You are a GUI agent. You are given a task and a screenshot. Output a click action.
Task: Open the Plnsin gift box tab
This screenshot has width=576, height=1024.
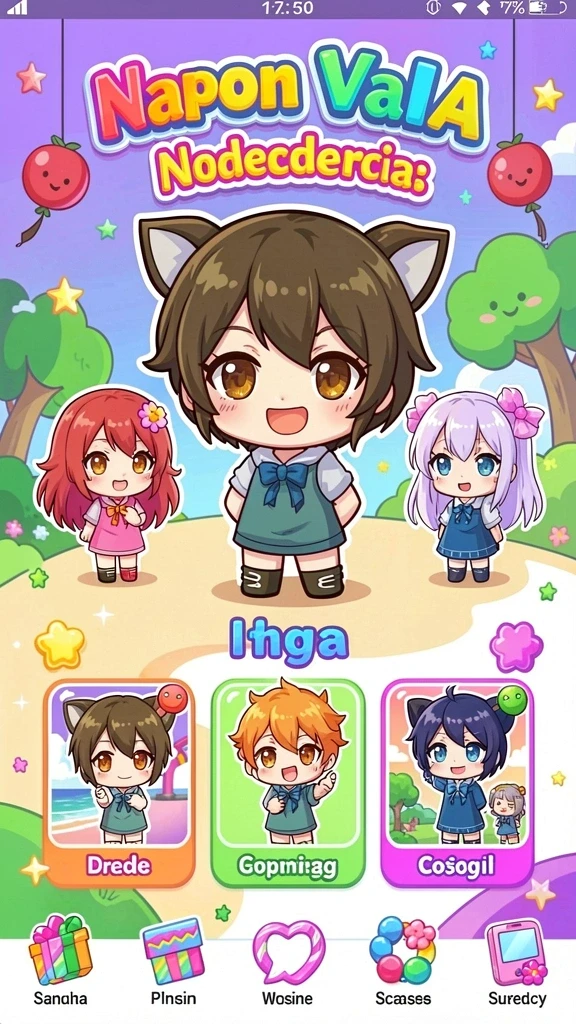click(173, 961)
